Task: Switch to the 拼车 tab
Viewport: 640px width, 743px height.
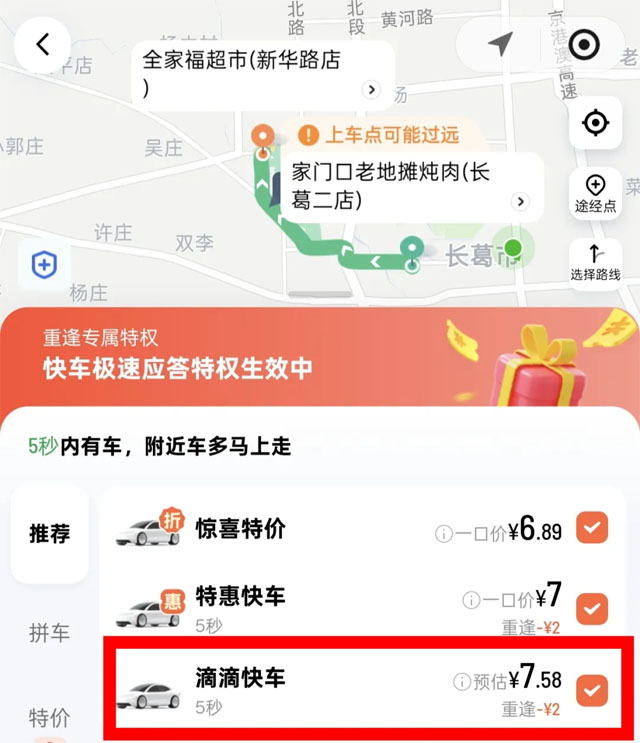Action: pyautogui.click(x=49, y=632)
